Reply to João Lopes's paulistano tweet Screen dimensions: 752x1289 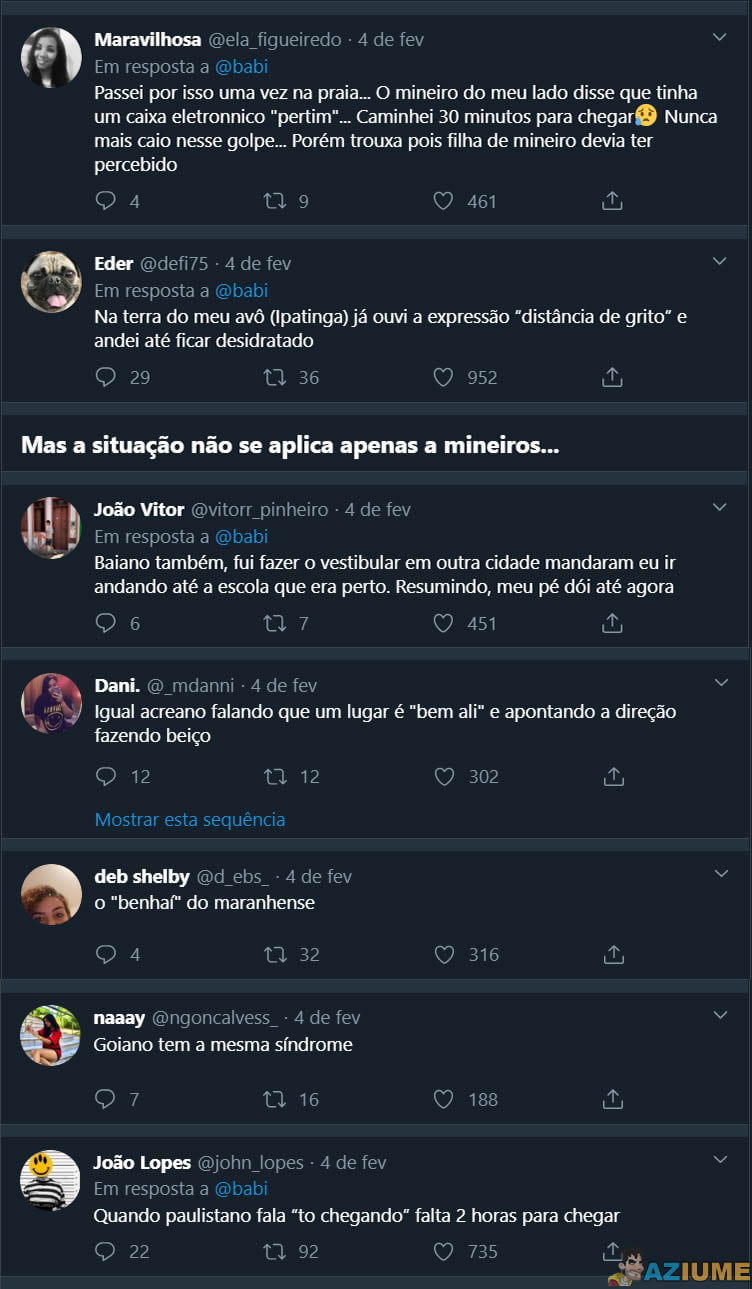(x=104, y=1251)
